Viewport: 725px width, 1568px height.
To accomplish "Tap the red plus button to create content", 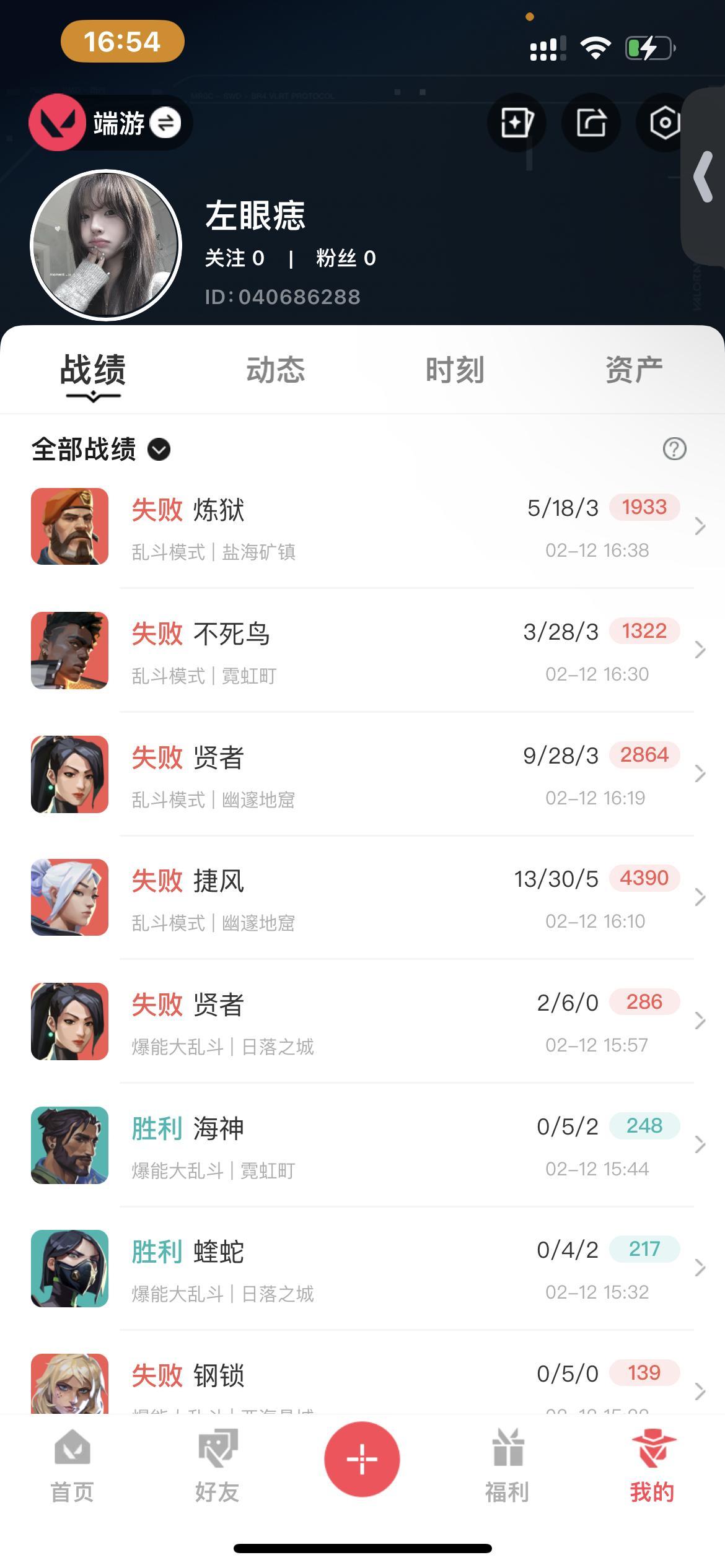I will coord(362,1459).
